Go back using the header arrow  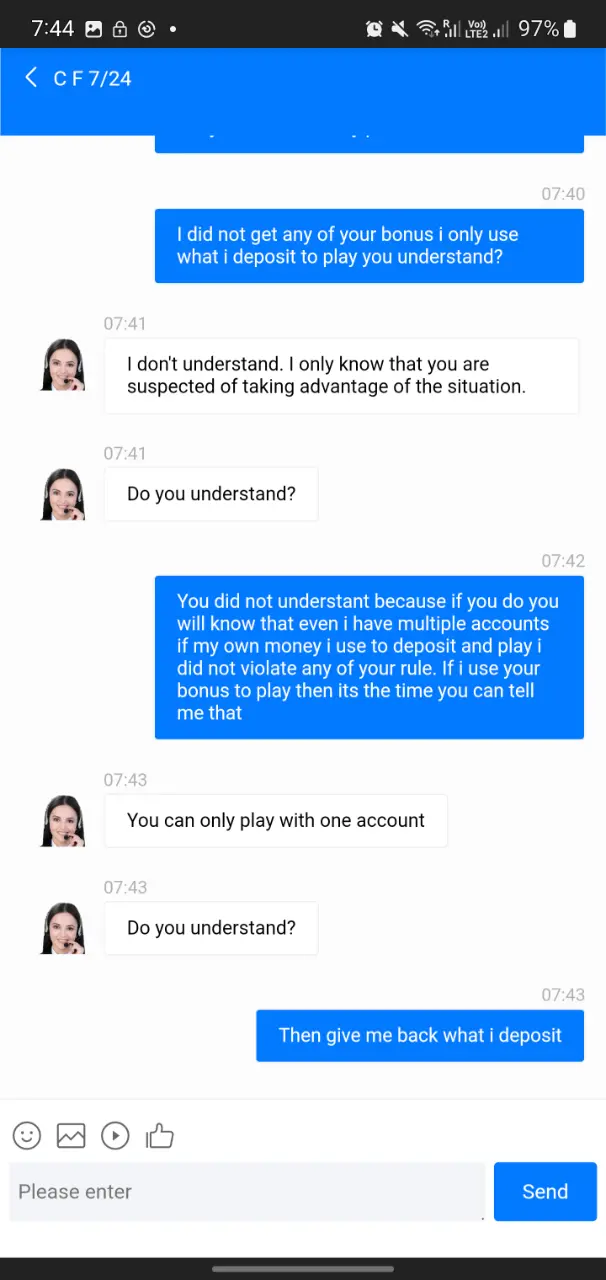31,78
